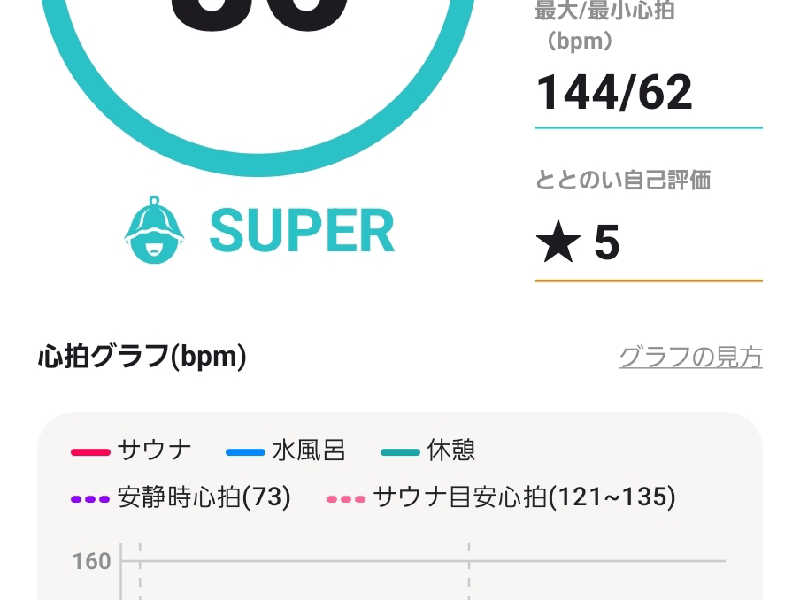This screenshot has width=800, height=600.
Task: Open the グラフの見方 link
Action: click(x=690, y=357)
